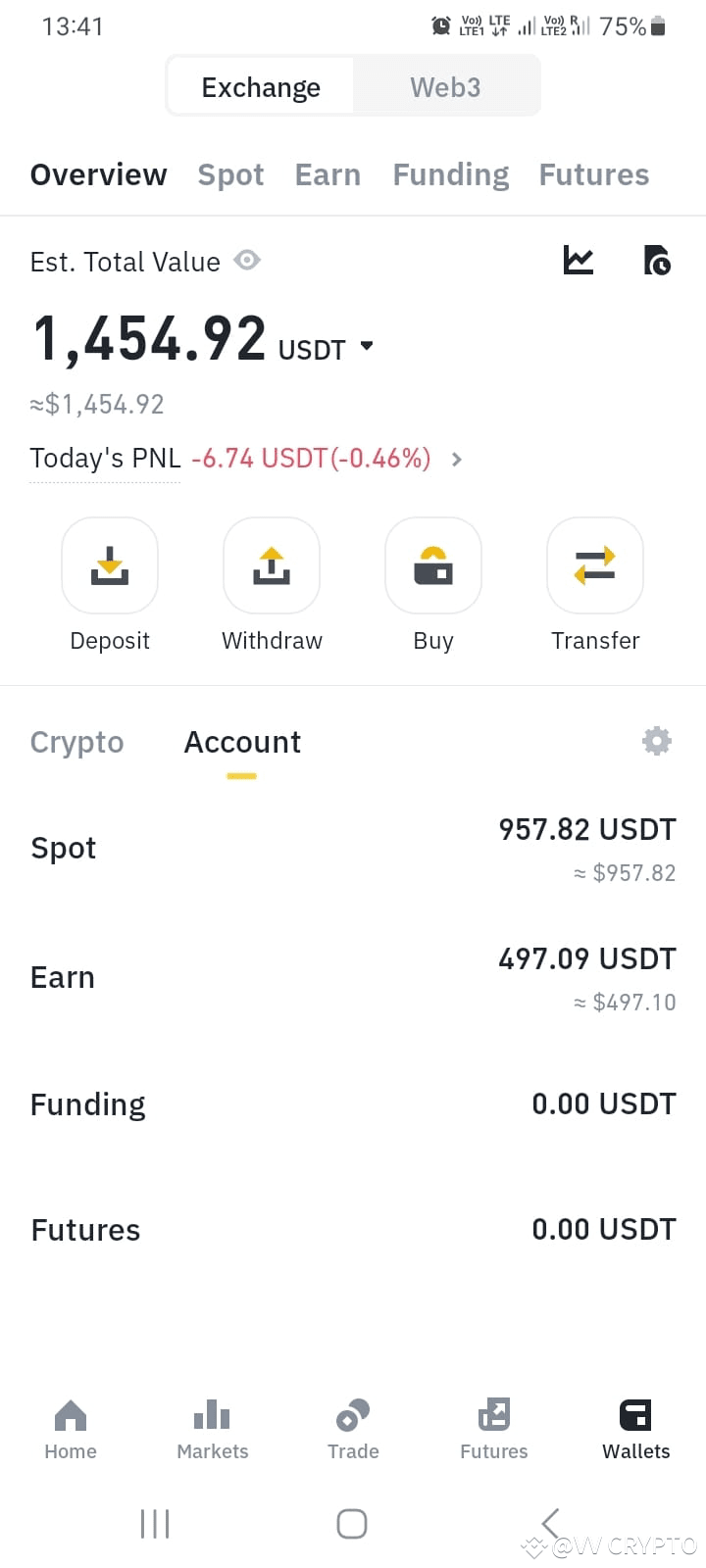Go to the Funding top tab

(450, 174)
